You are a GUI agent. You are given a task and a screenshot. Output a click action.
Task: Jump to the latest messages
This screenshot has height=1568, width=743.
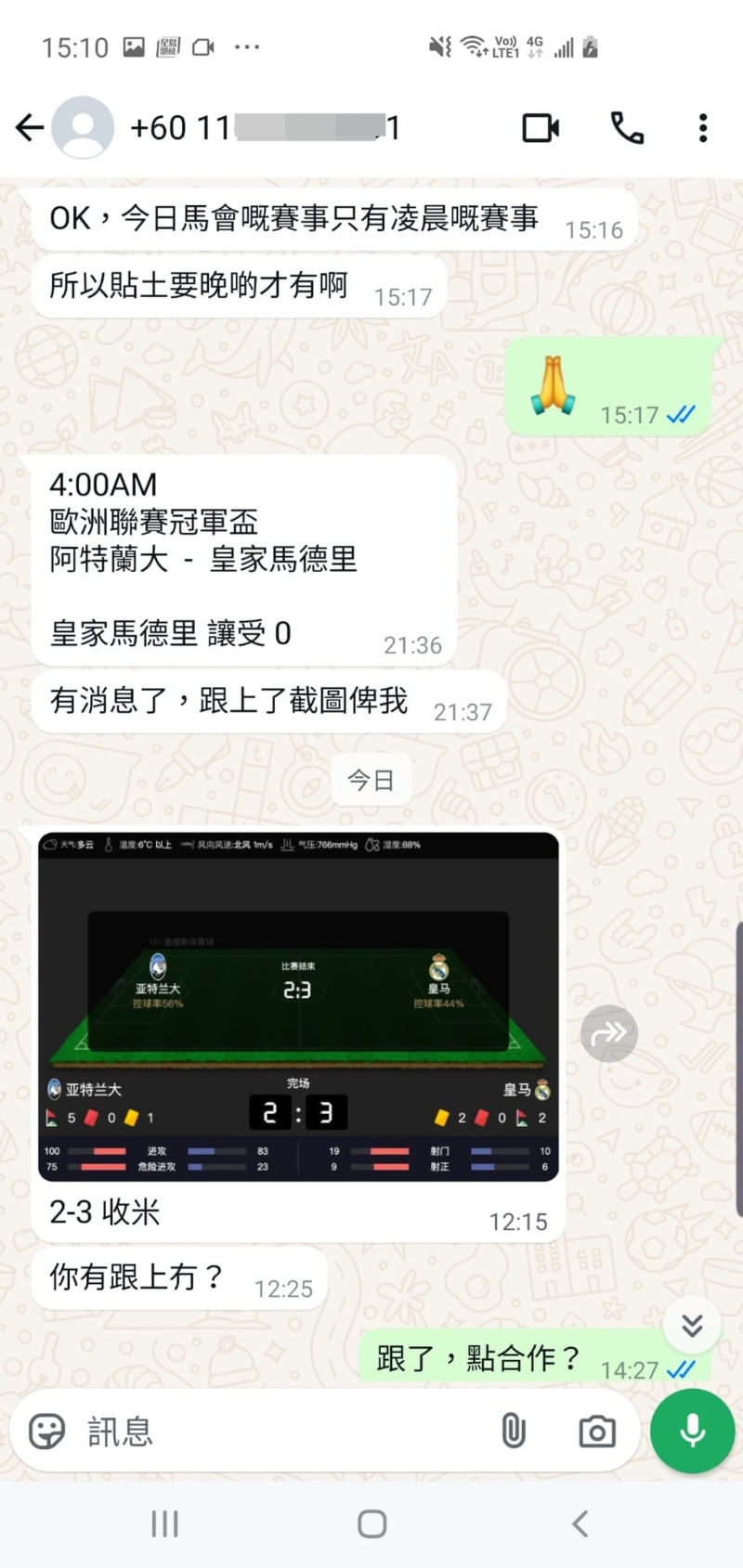coord(692,1326)
